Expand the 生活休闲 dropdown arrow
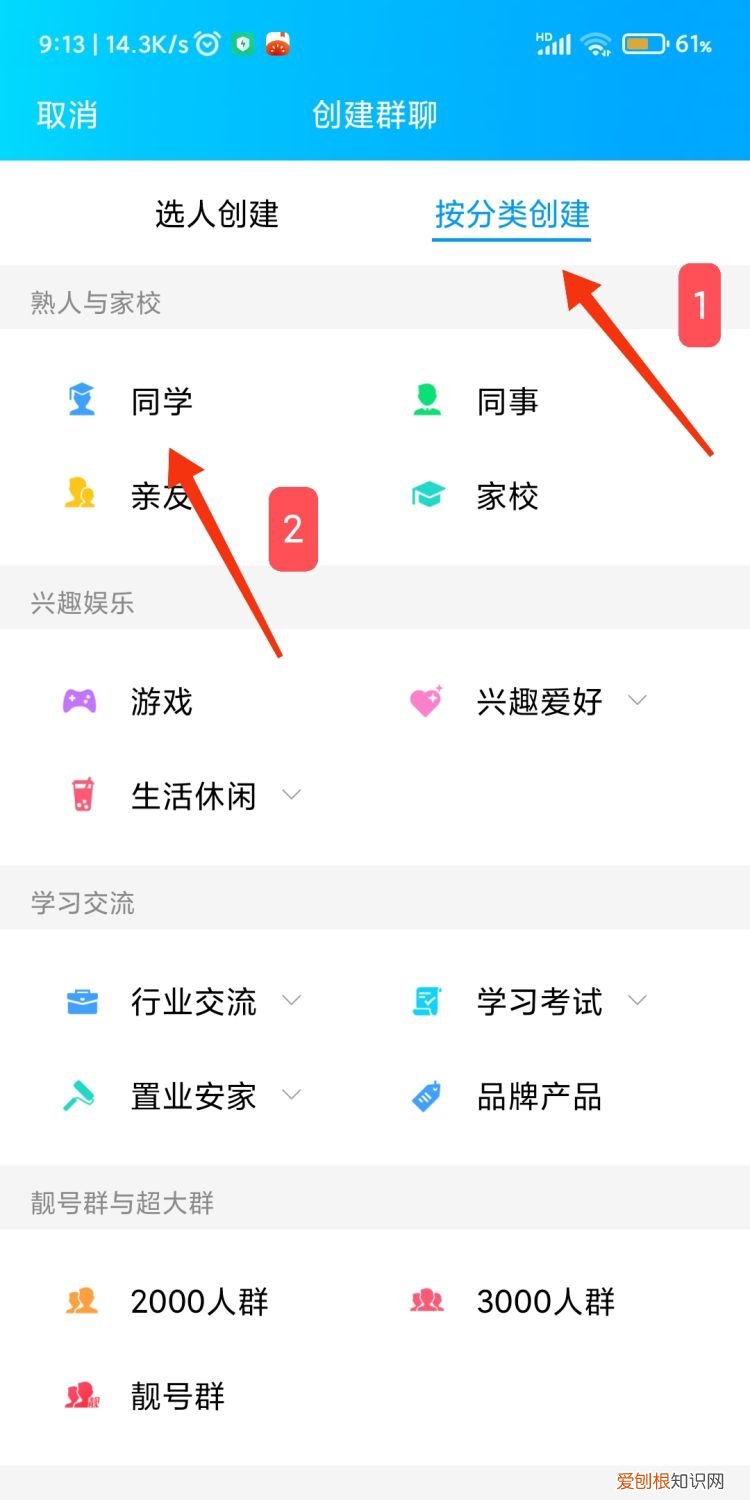 pyautogui.click(x=291, y=796)
